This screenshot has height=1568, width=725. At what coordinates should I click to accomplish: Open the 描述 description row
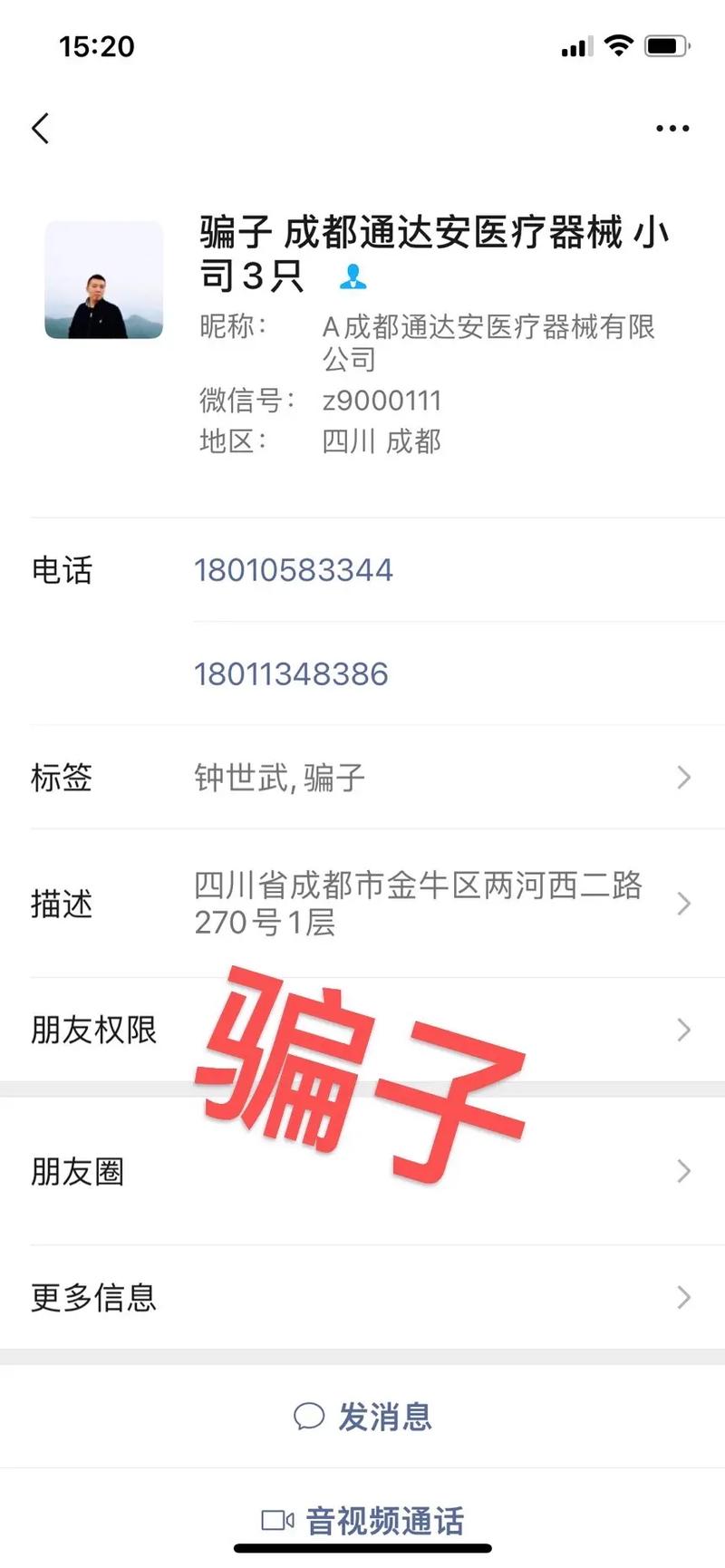362,904
